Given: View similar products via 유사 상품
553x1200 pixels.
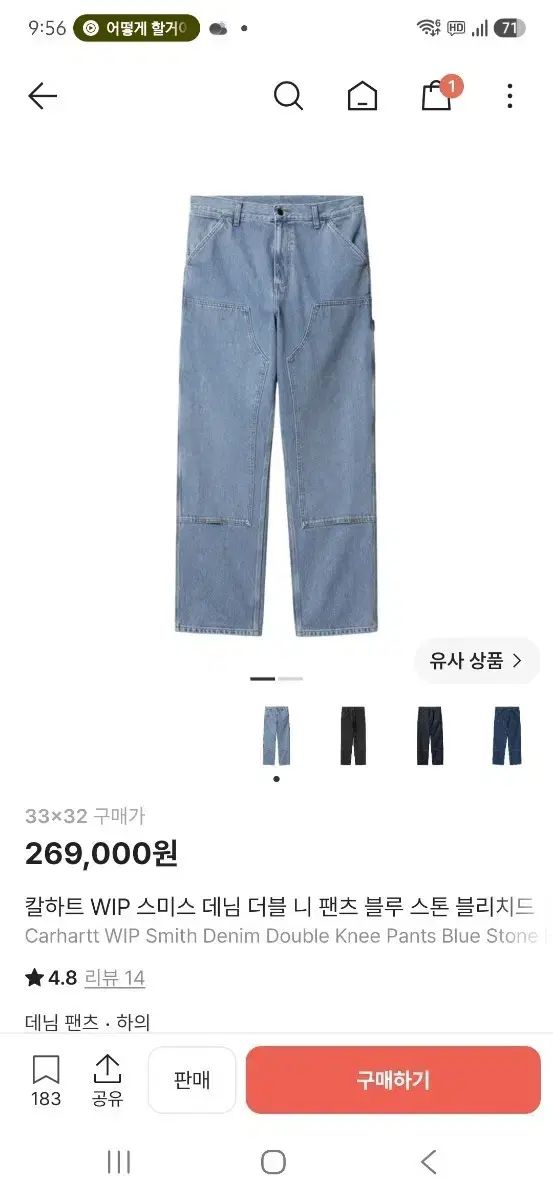Looking at the screenshot, I should pyautogui.click(x=477, y=660).
